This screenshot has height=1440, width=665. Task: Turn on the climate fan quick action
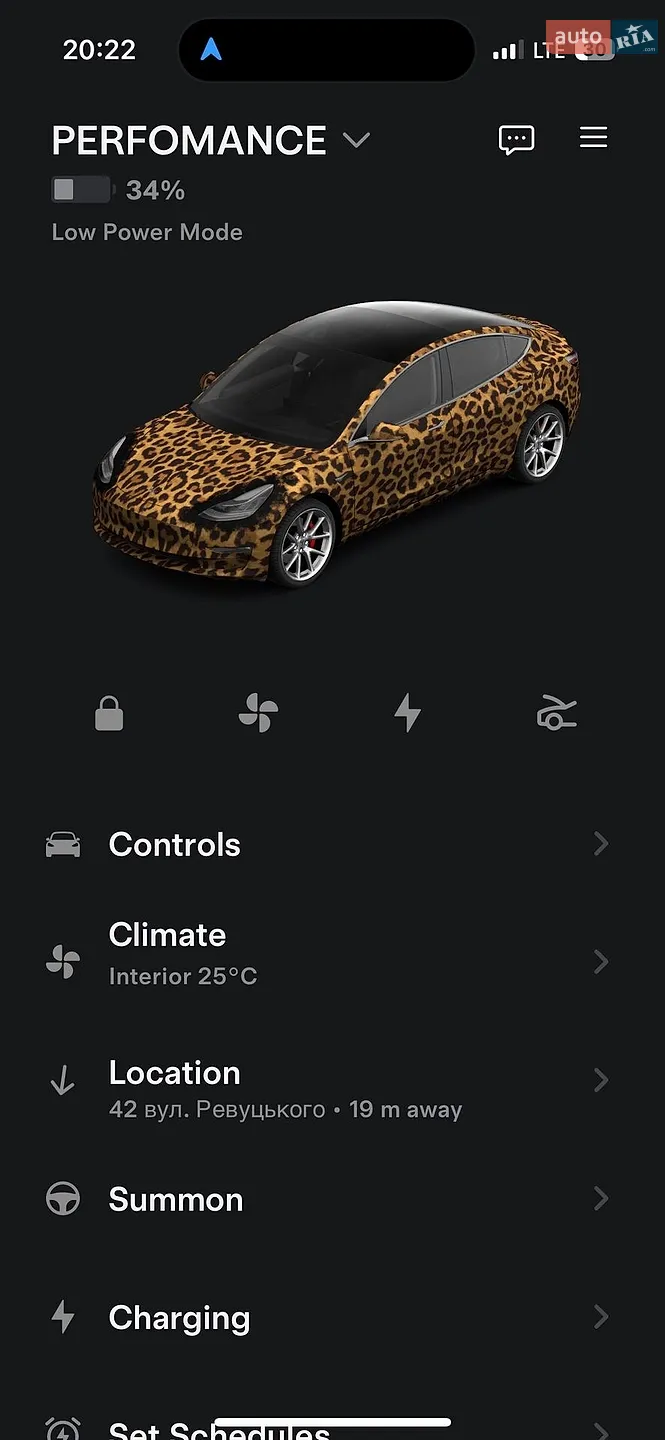(258, 714)
